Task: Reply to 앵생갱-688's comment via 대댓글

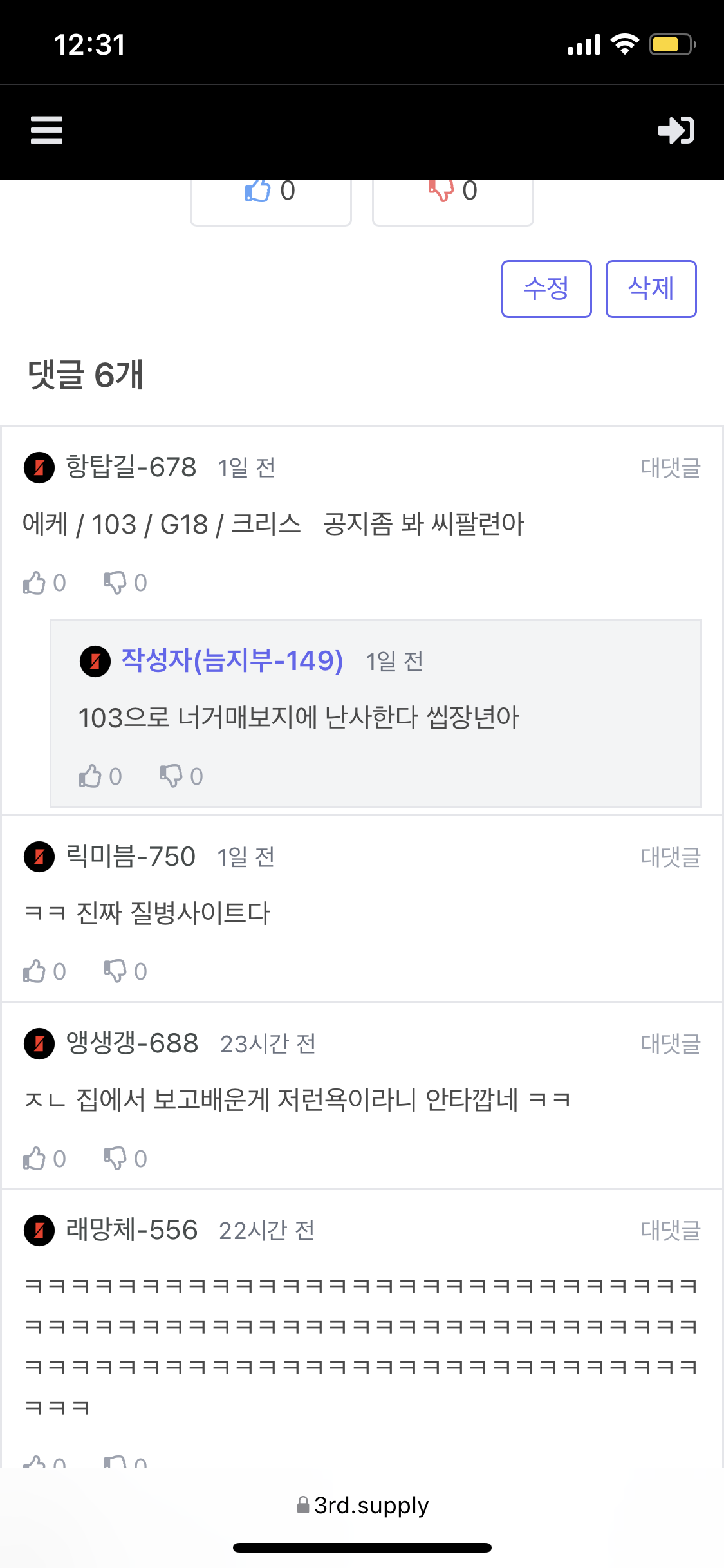Action: [x=670, y=1044]
